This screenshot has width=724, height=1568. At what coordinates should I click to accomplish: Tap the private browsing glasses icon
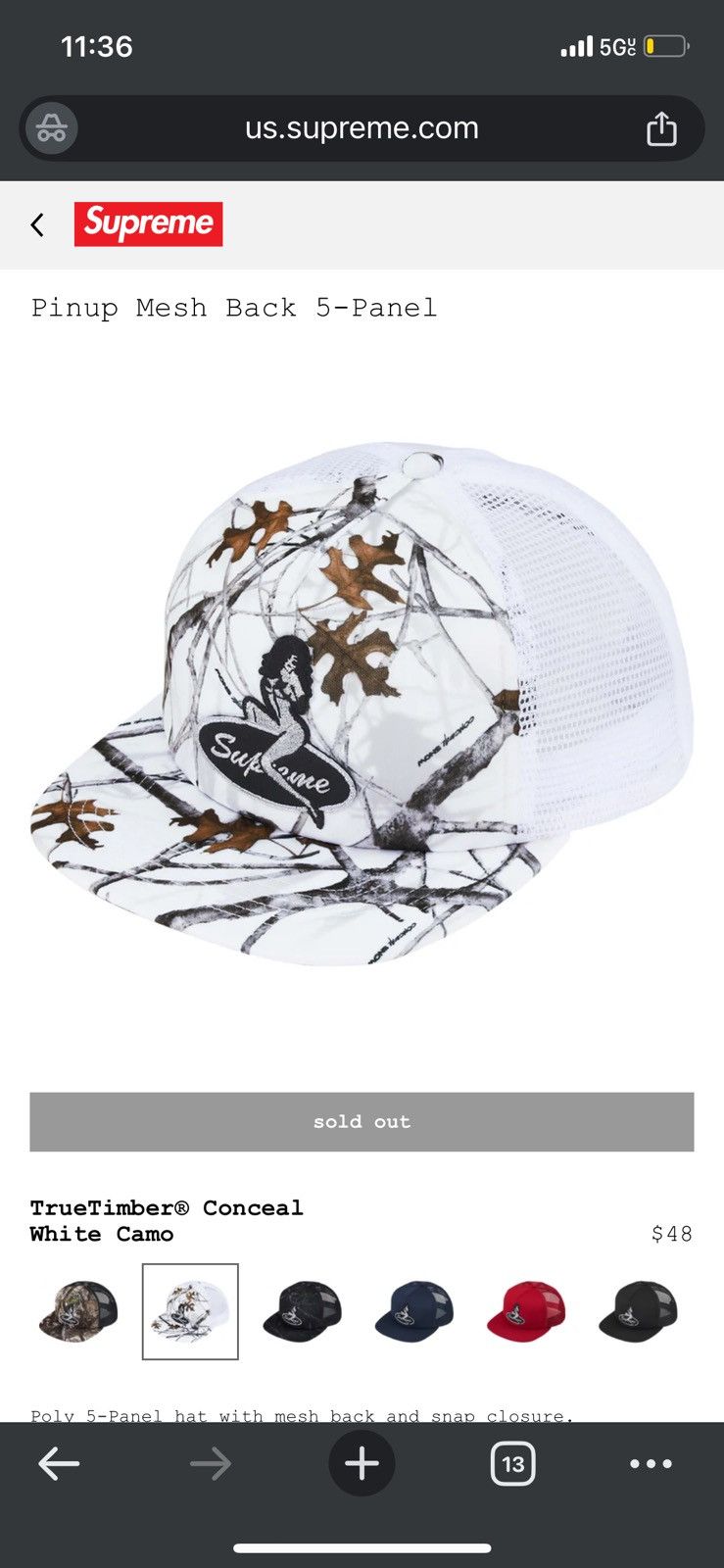click(x=50, y=127)
